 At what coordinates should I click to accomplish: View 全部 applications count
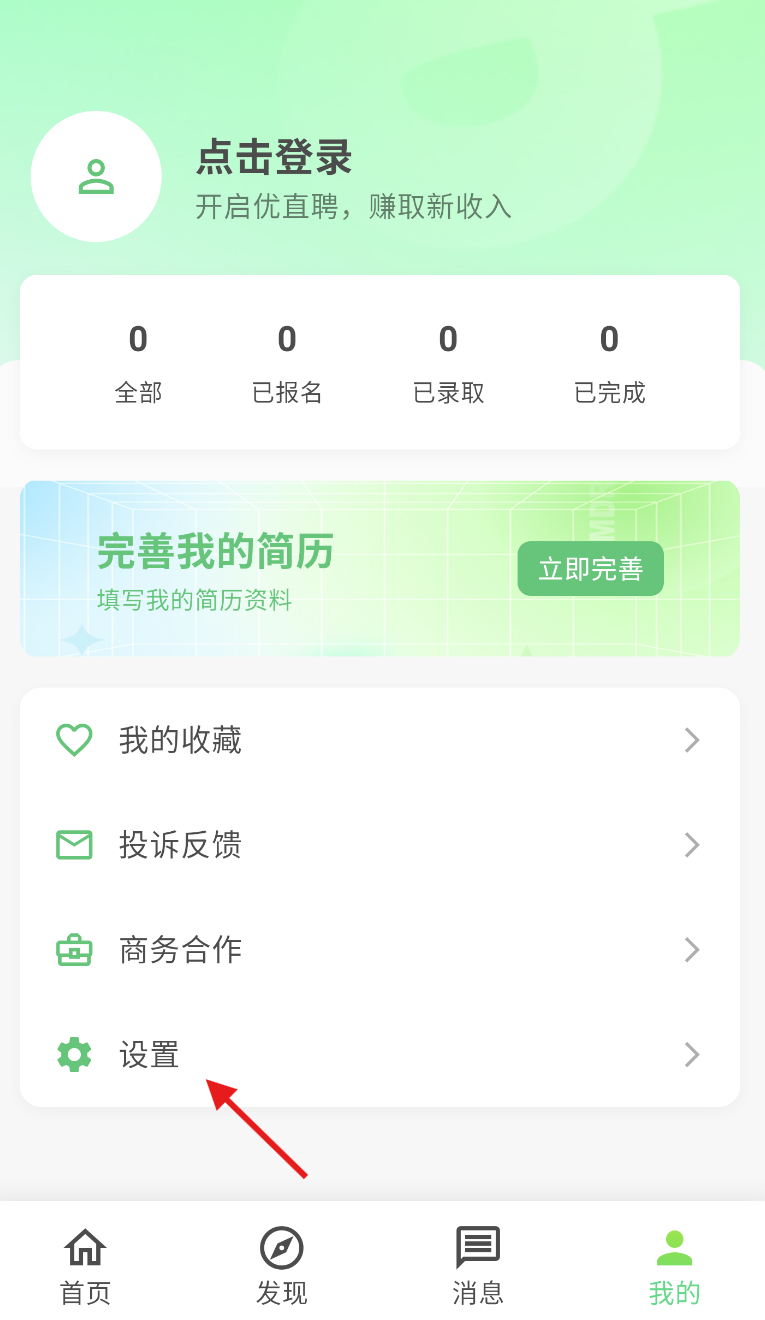[x=138, y=364]
